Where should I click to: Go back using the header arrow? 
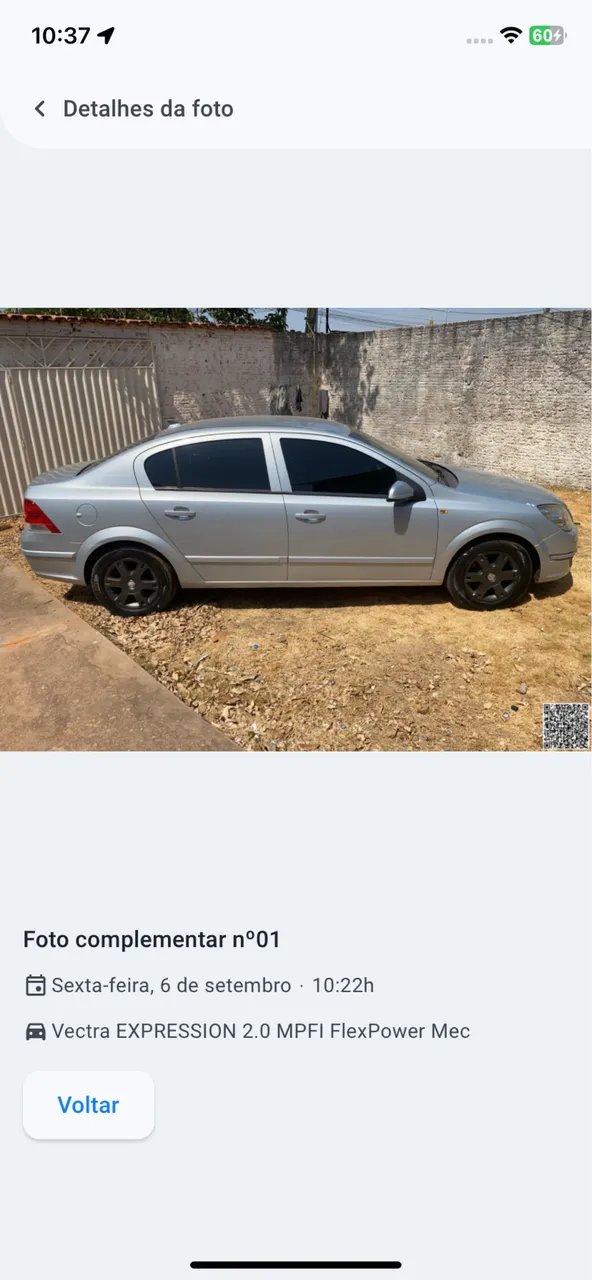[x=40, y=109]
